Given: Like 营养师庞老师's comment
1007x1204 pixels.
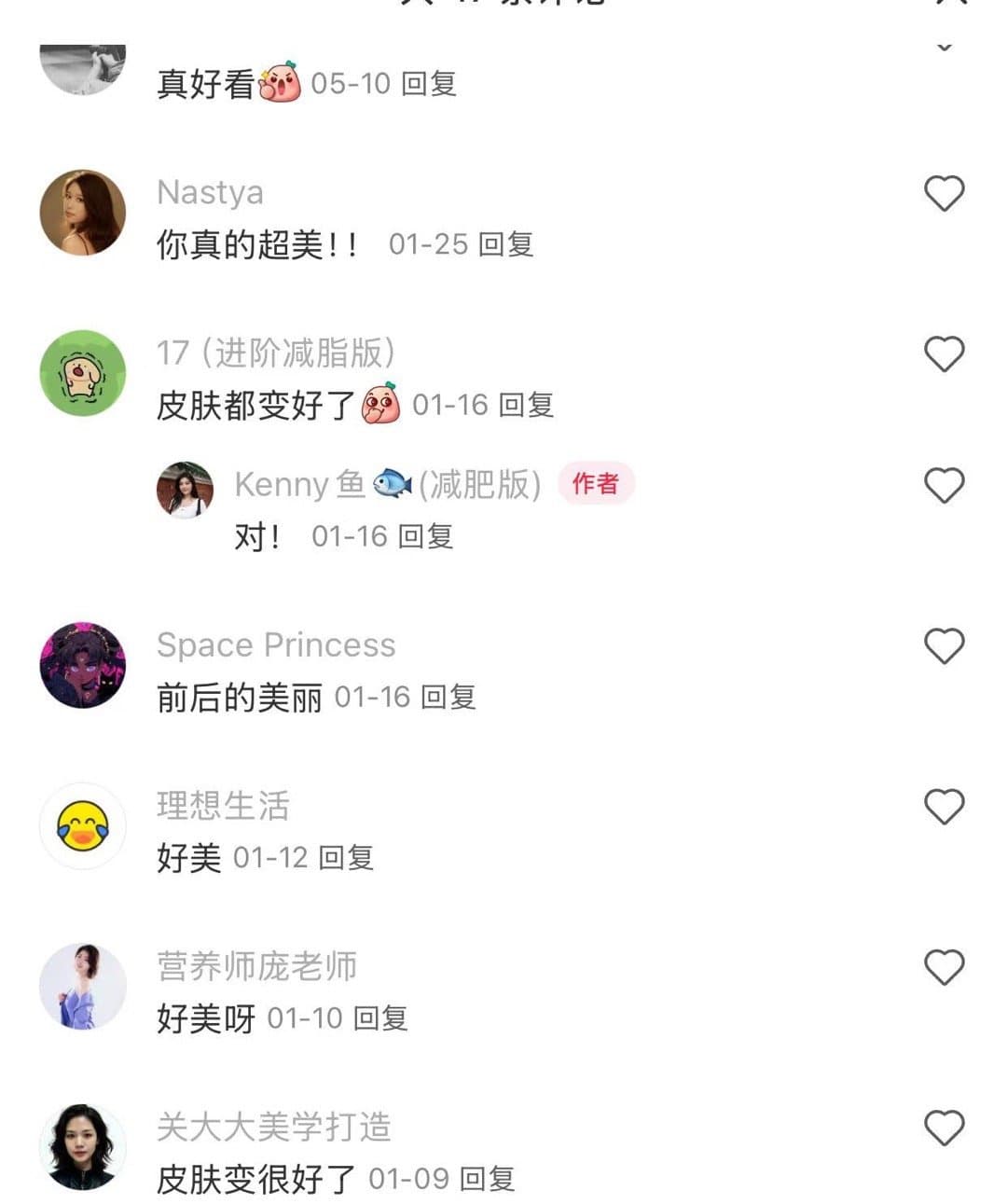Looking at the screenshot, I should tap(944, 967).
